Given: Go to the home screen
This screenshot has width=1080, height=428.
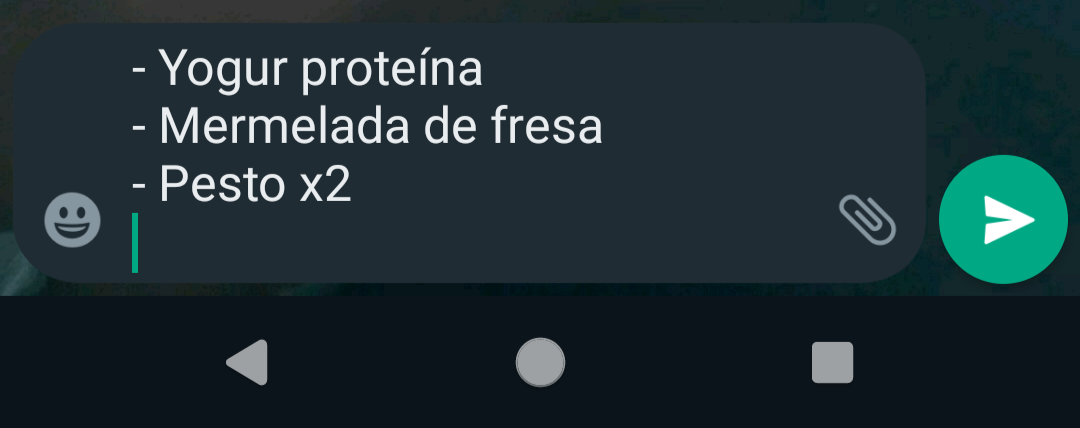Looking at the screenshot, I should point(540,362).
